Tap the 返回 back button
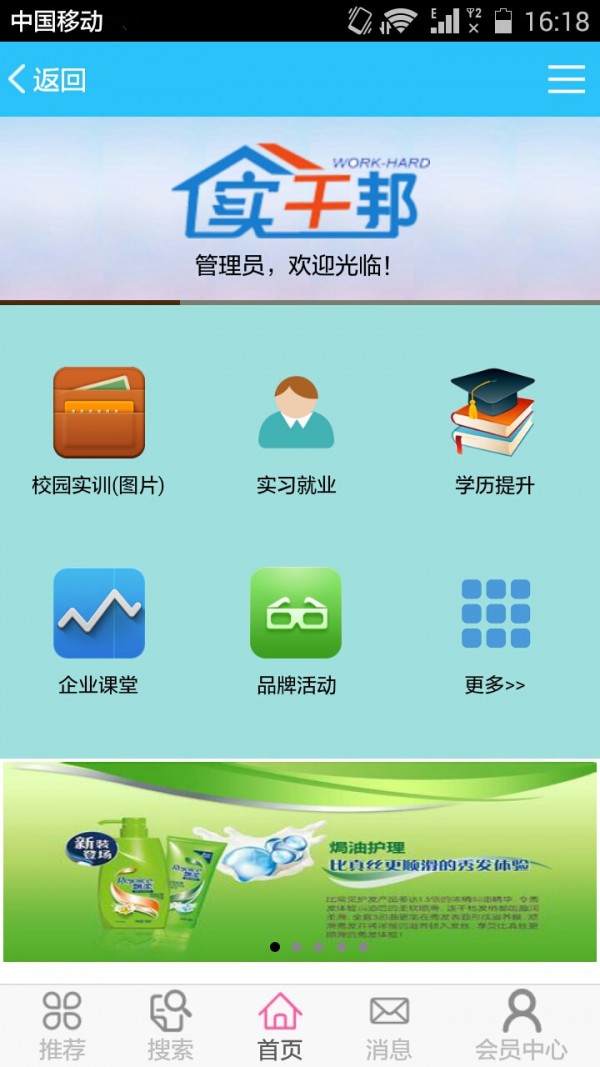Image resolution: width=600 pixels, height=1067 pixels. (47, 79)
